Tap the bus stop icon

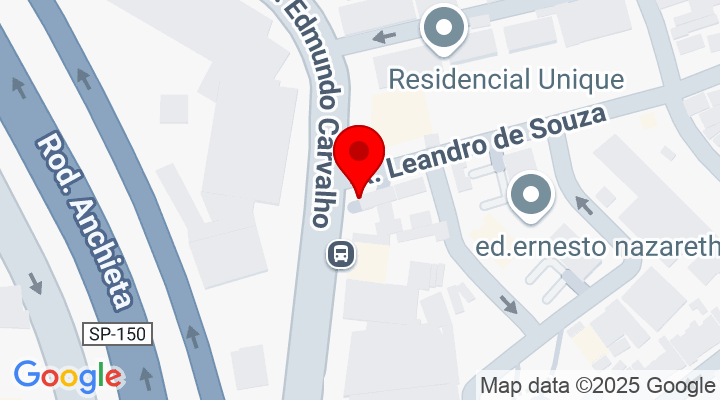click(x=342, y=254)
